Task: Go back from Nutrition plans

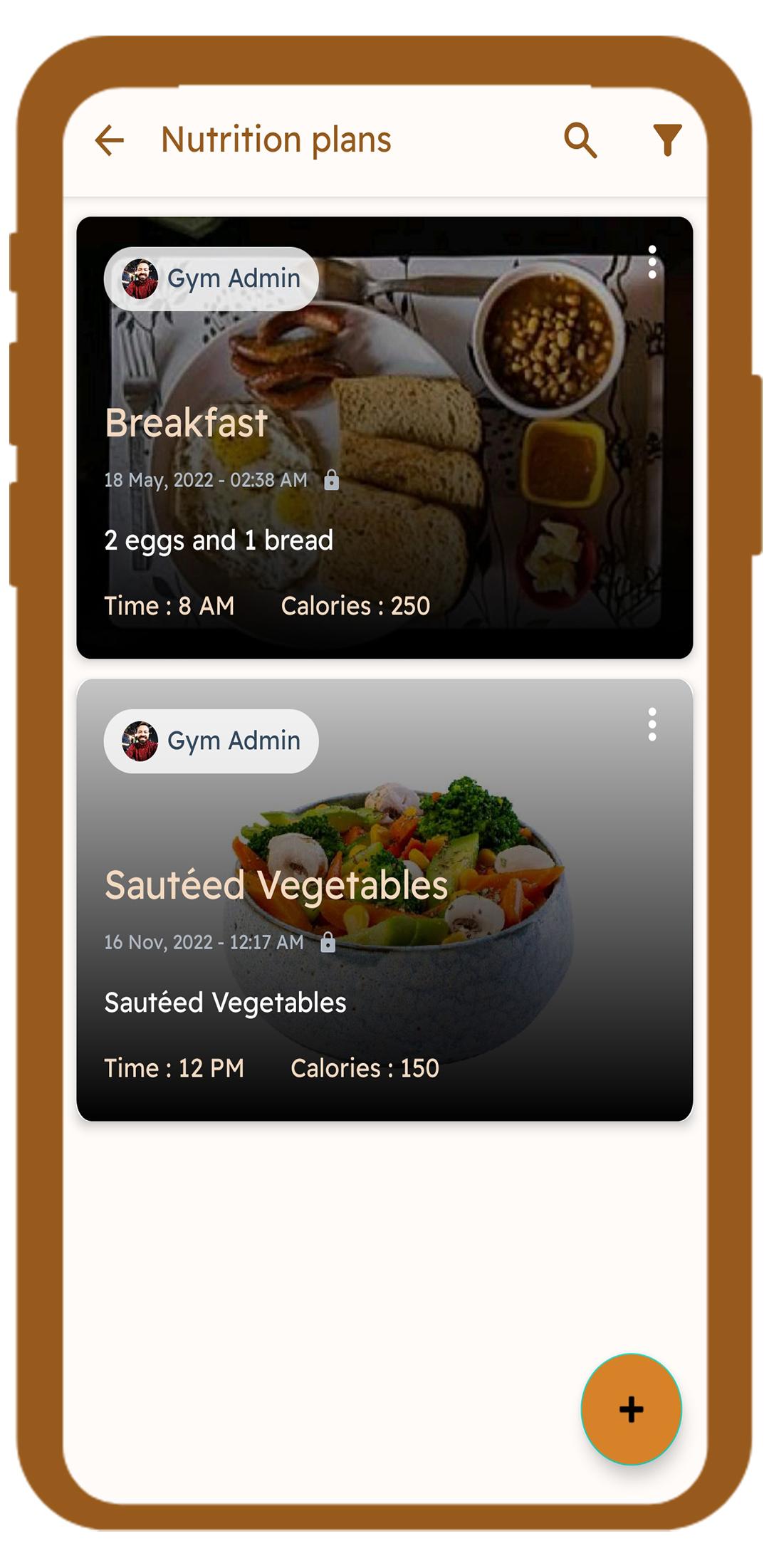Action: coord(110,140)
